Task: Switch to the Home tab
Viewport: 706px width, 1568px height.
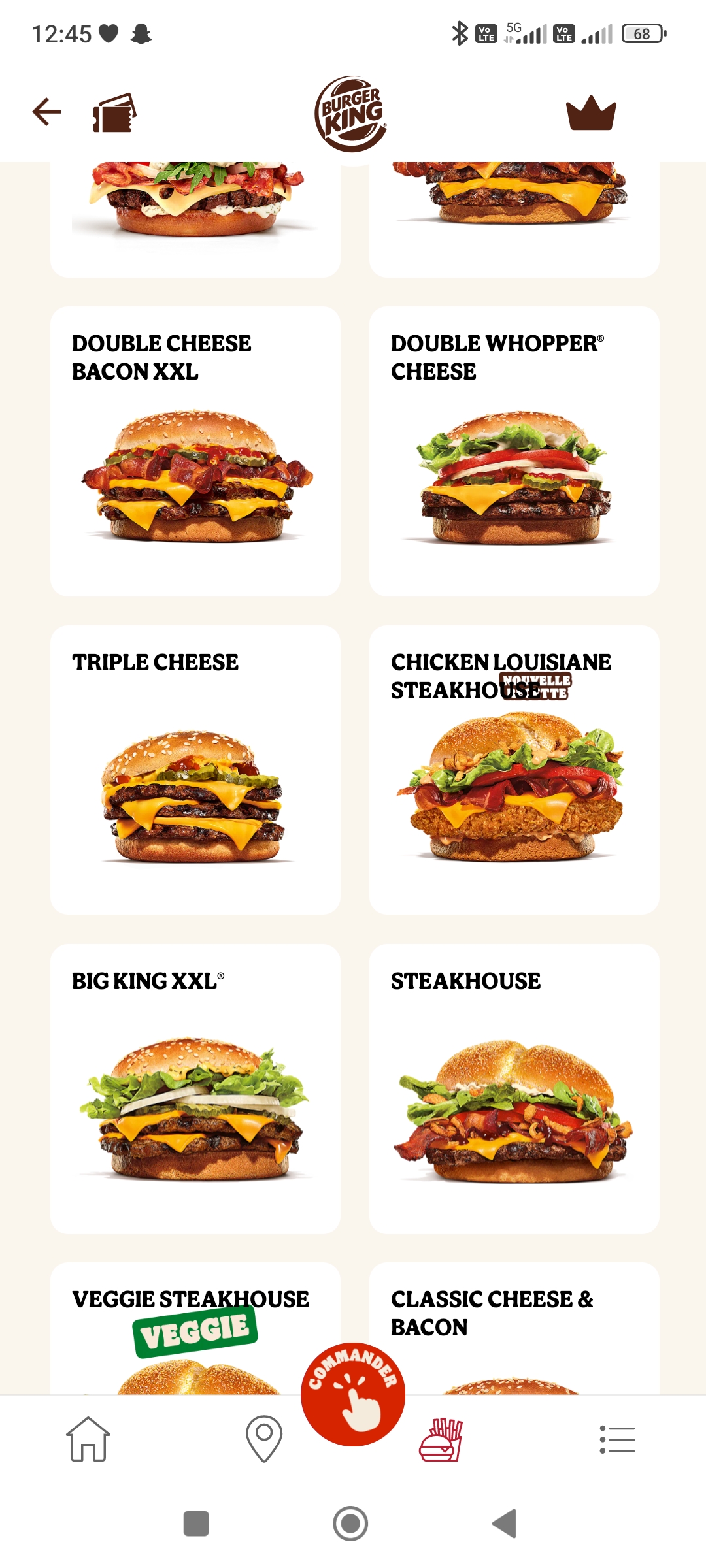Action: pos(88,1439)
